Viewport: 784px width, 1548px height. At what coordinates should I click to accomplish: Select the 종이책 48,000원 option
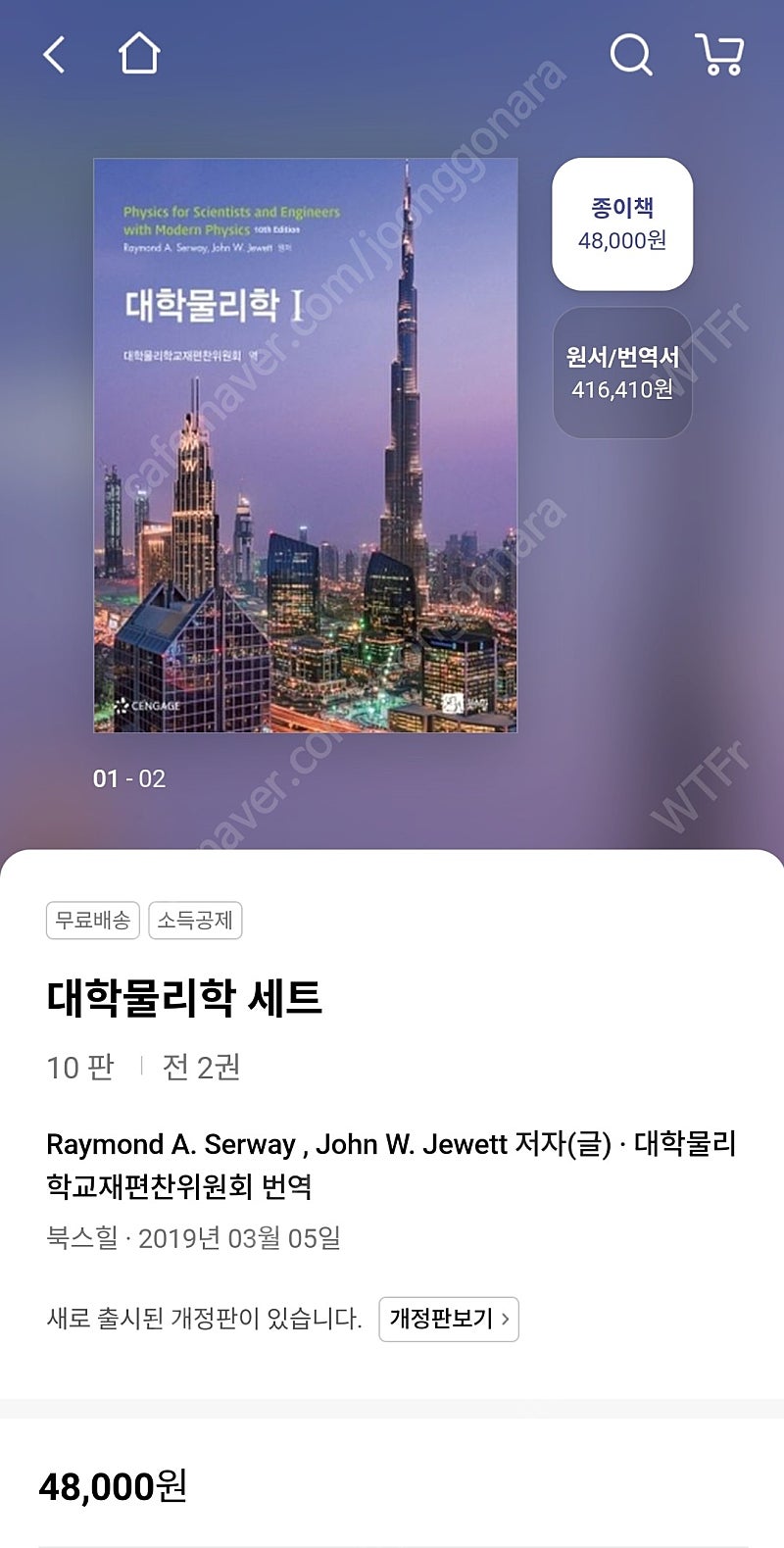(622, 224)
